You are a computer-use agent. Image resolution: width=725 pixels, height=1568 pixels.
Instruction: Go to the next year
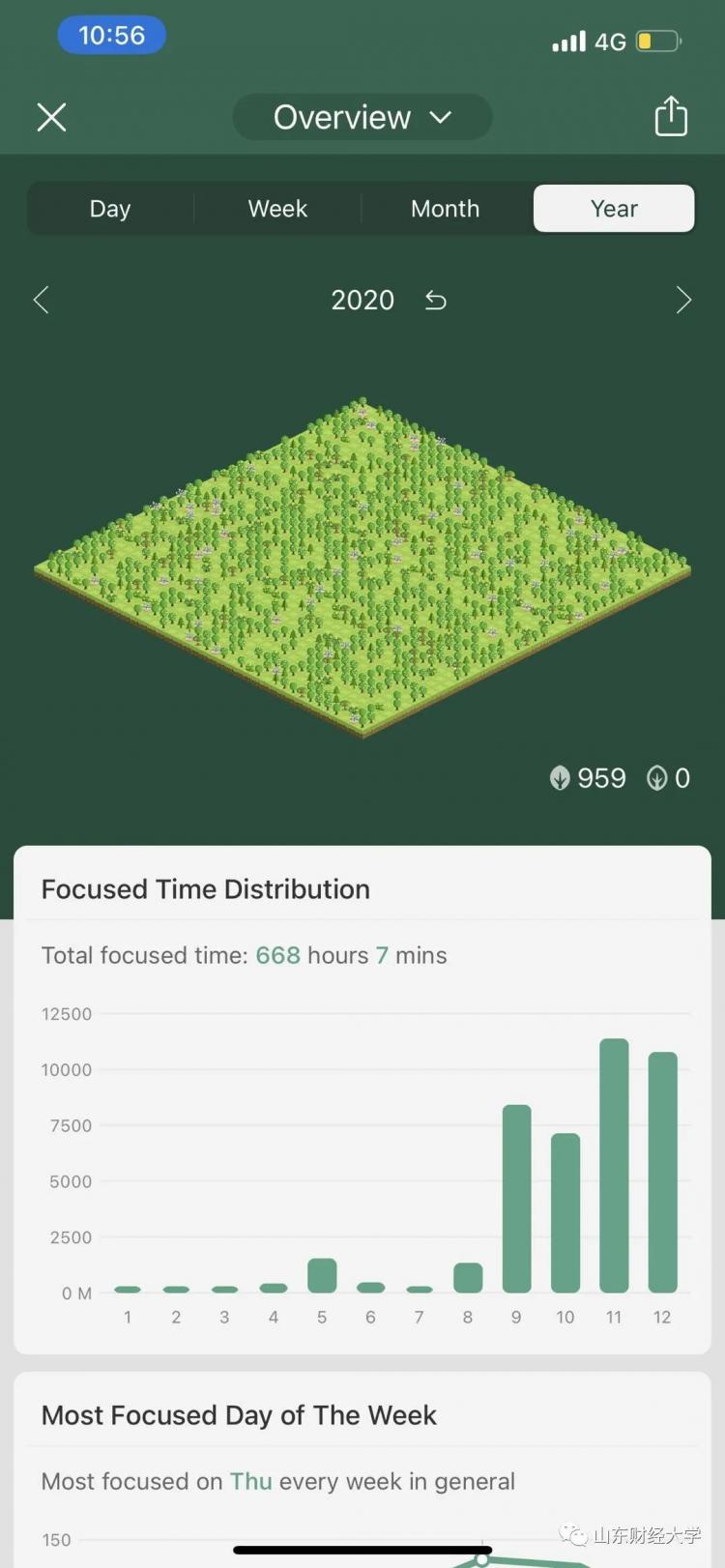point(683,300)
